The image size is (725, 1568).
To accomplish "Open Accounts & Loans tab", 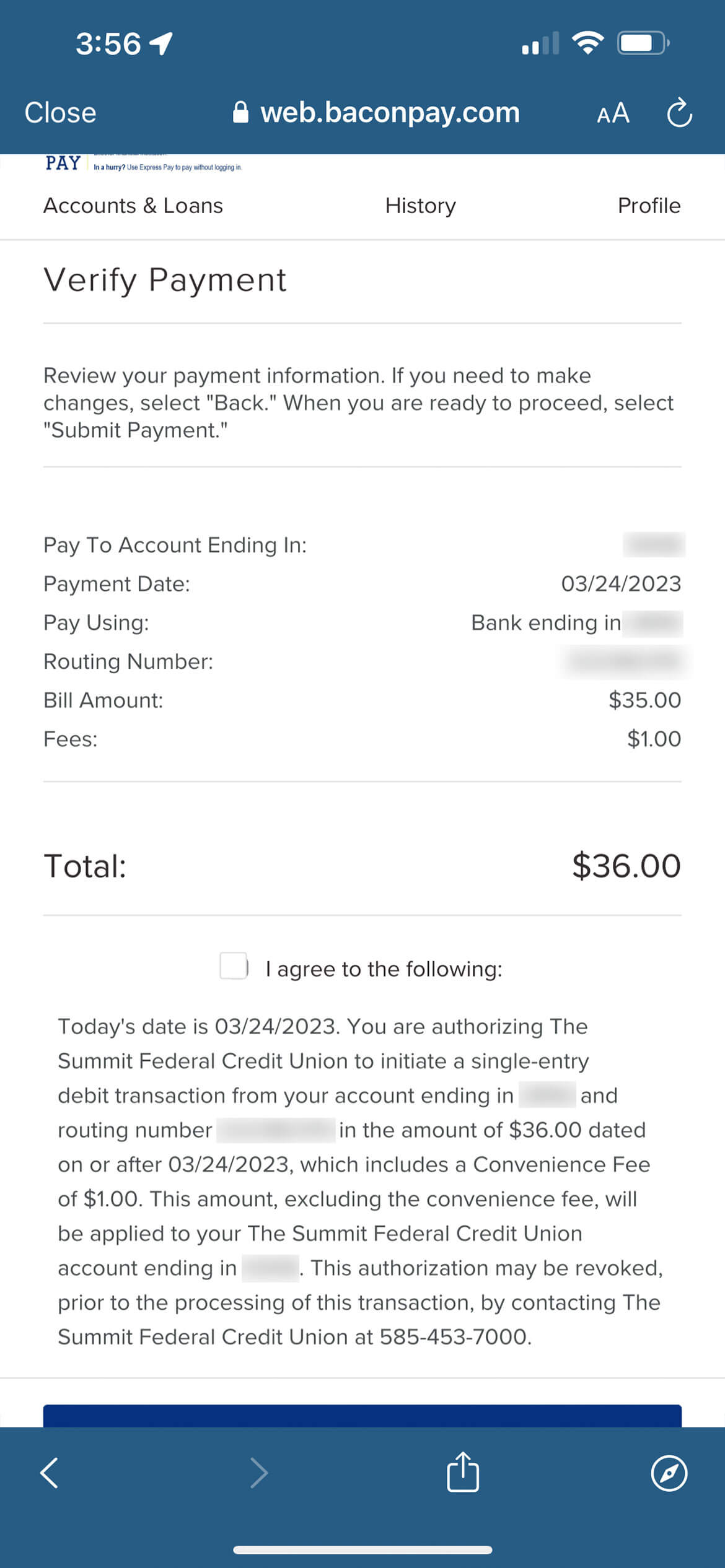I will point(133,205).
